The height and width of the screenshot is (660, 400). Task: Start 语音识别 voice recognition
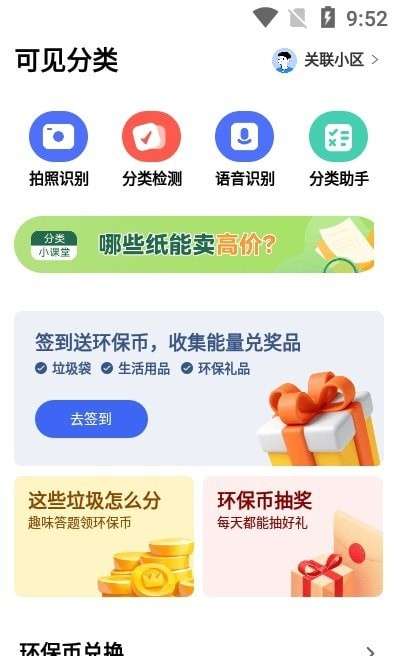(x=245, y=149)
